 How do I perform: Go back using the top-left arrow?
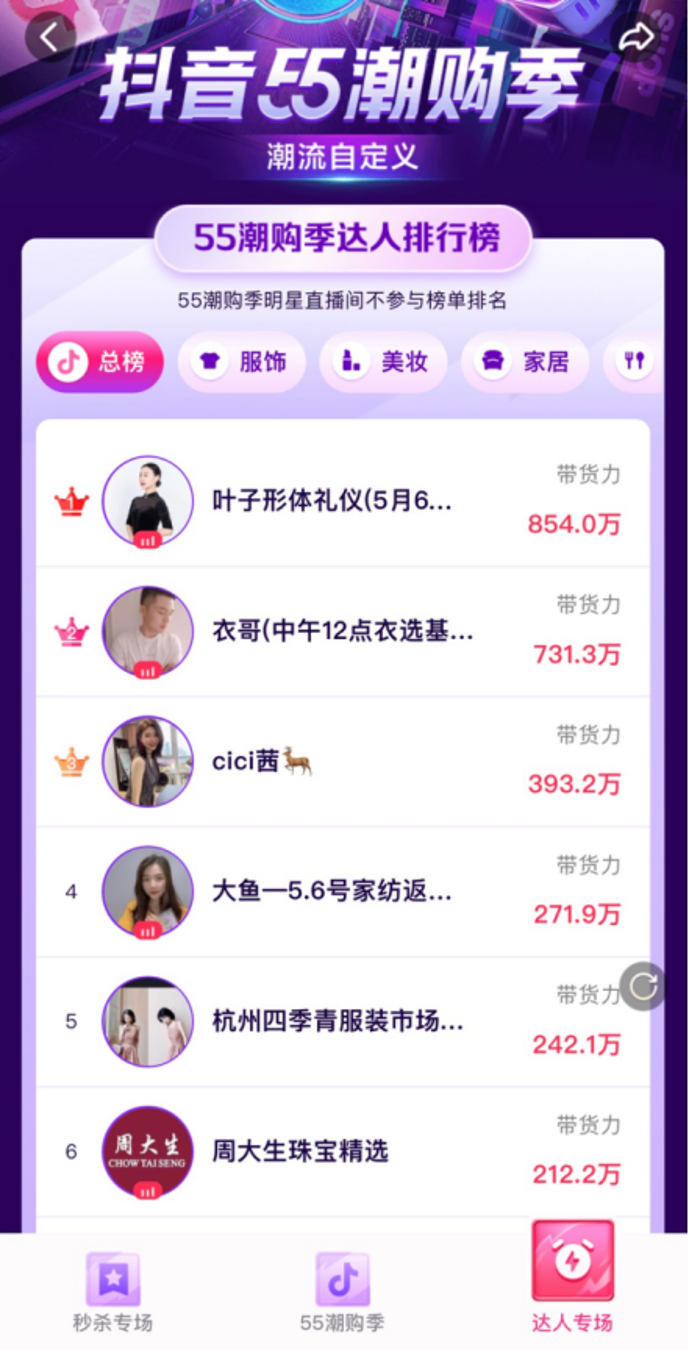coord(49,38)
